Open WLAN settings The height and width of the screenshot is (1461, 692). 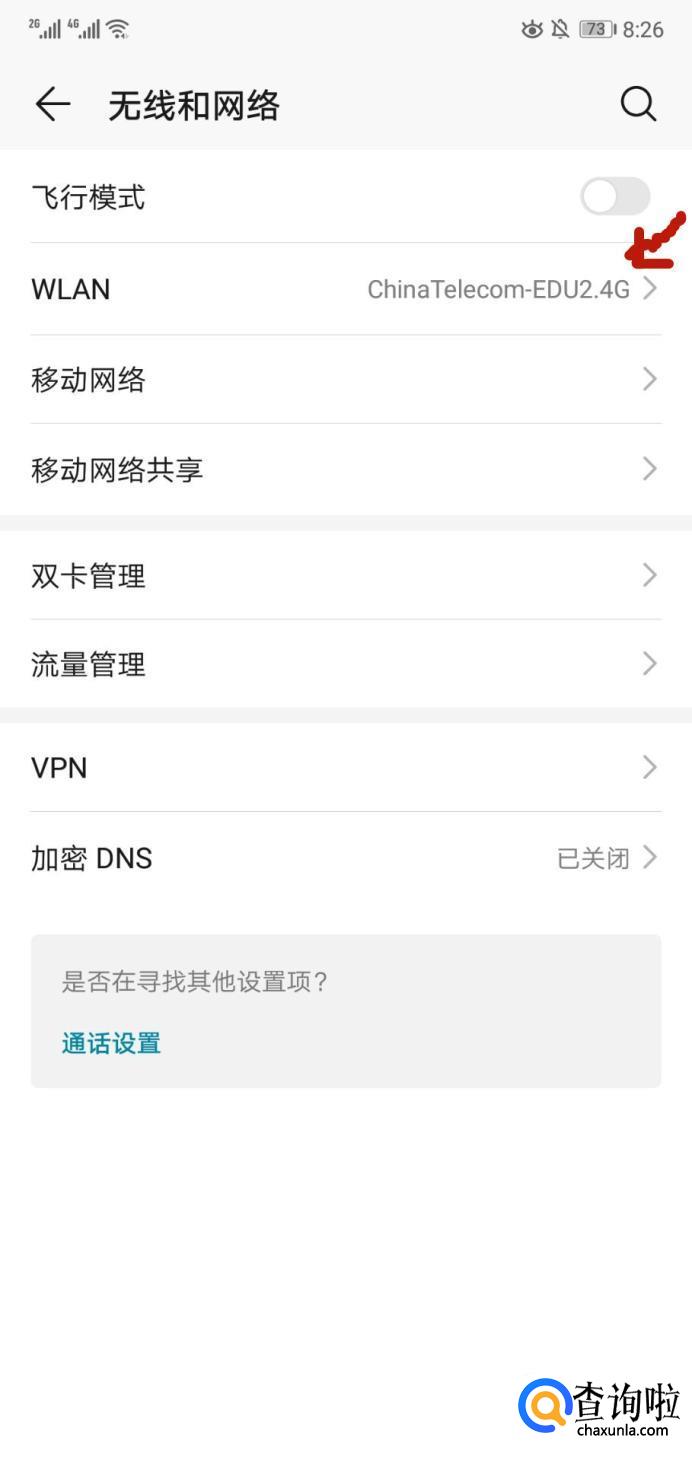(x=345, y=289)
